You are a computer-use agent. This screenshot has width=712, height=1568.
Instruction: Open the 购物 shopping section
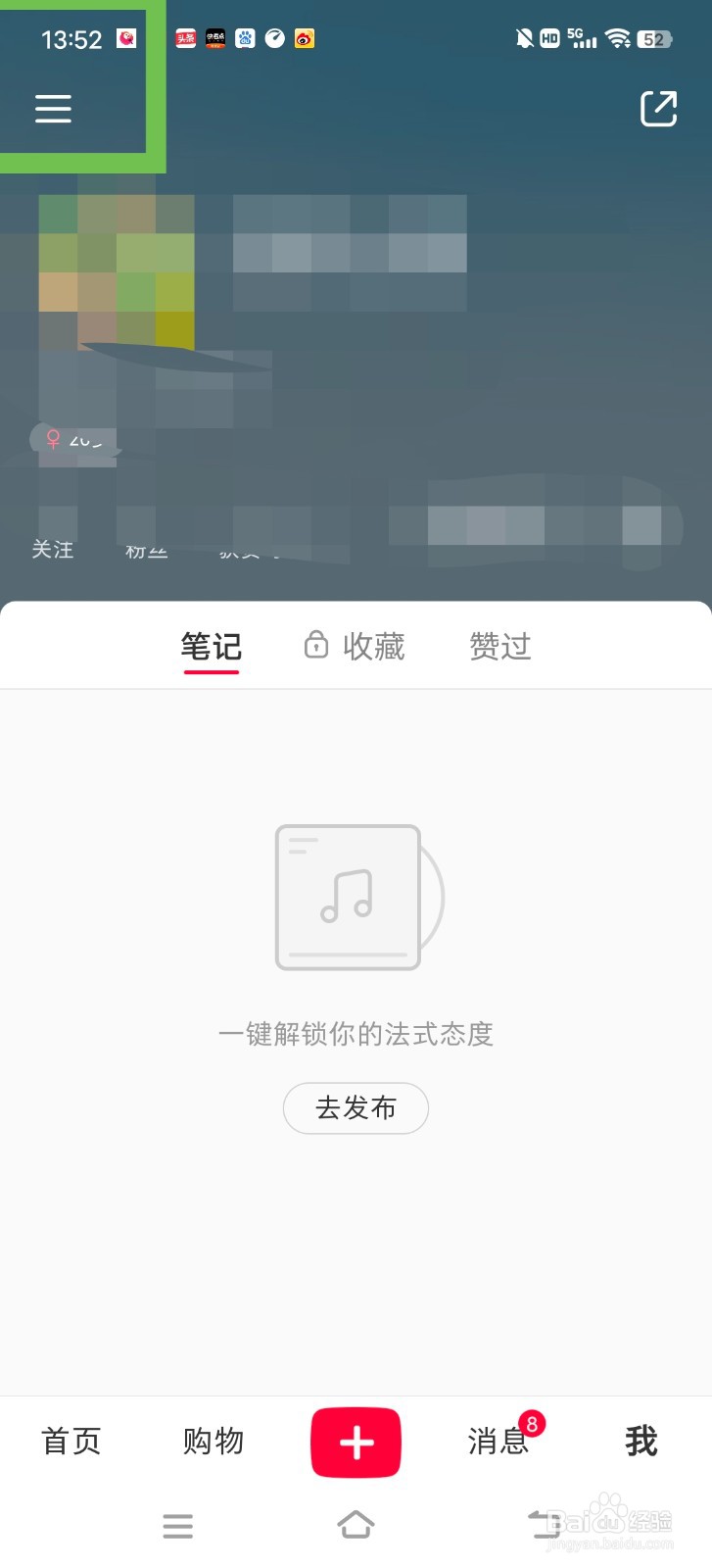(x=213, y=1442)
